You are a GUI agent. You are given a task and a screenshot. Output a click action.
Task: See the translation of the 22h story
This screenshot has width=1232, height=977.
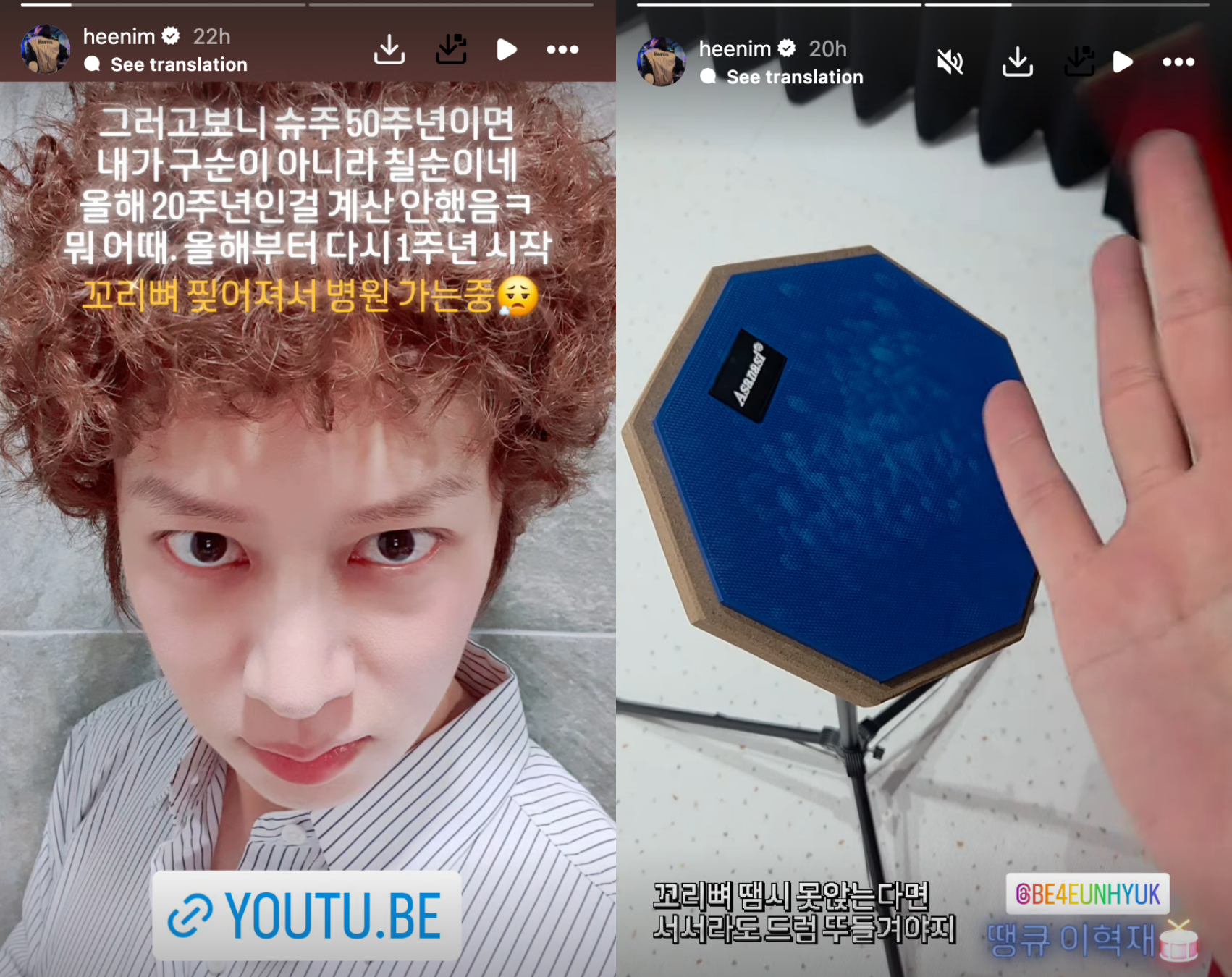pyautogui.click(x=178, y=65)
